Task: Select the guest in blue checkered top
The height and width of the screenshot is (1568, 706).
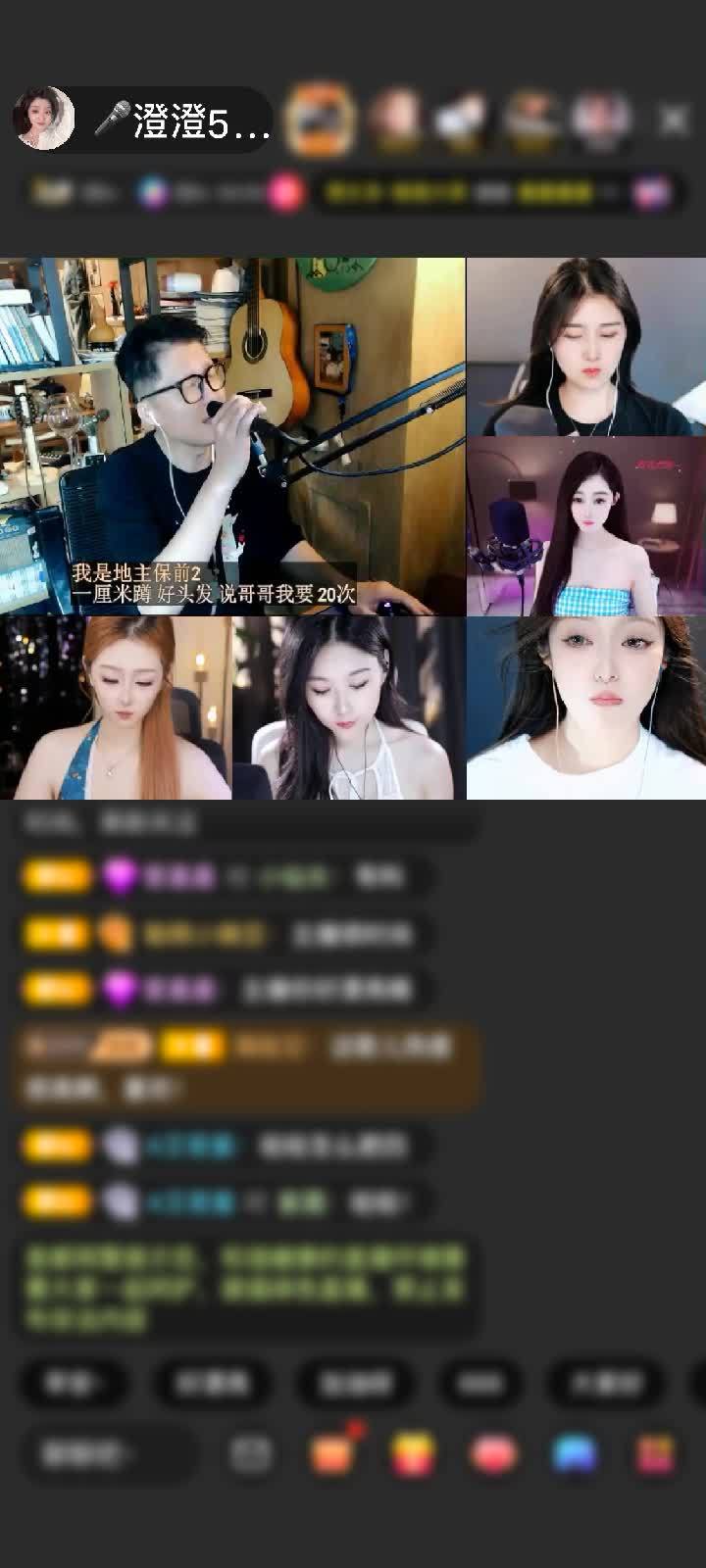Action: click(585, 526)
